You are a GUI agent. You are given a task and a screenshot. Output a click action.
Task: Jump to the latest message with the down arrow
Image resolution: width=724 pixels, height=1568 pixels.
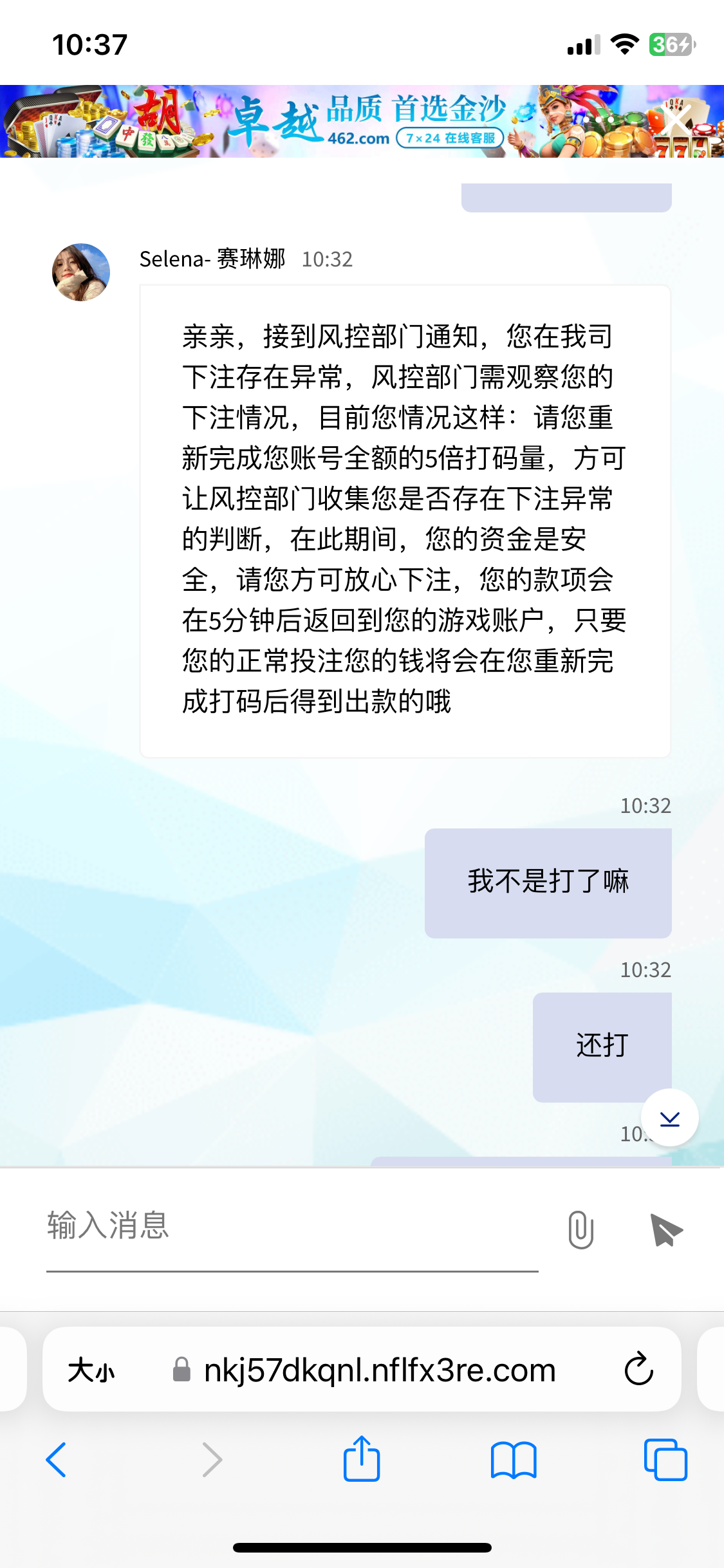click(x=669, y=1118)
